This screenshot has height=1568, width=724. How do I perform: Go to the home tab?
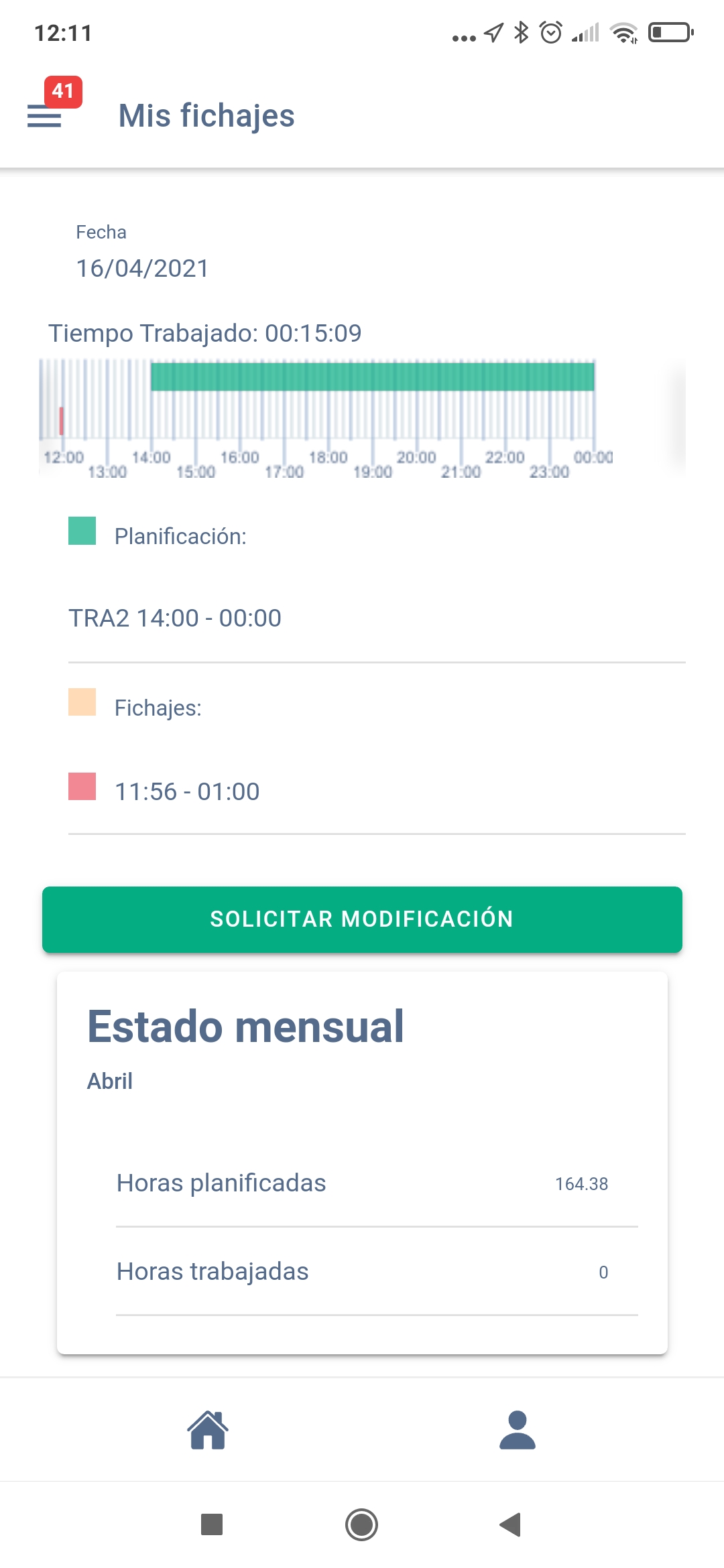pos(208,1429)
